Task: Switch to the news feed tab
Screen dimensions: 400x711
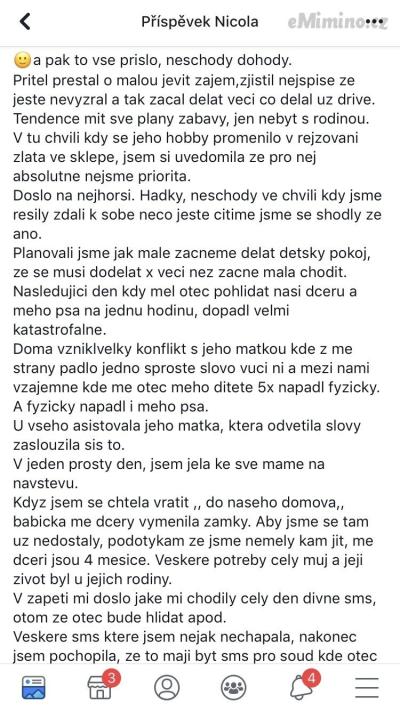Action: pos(34,687)
